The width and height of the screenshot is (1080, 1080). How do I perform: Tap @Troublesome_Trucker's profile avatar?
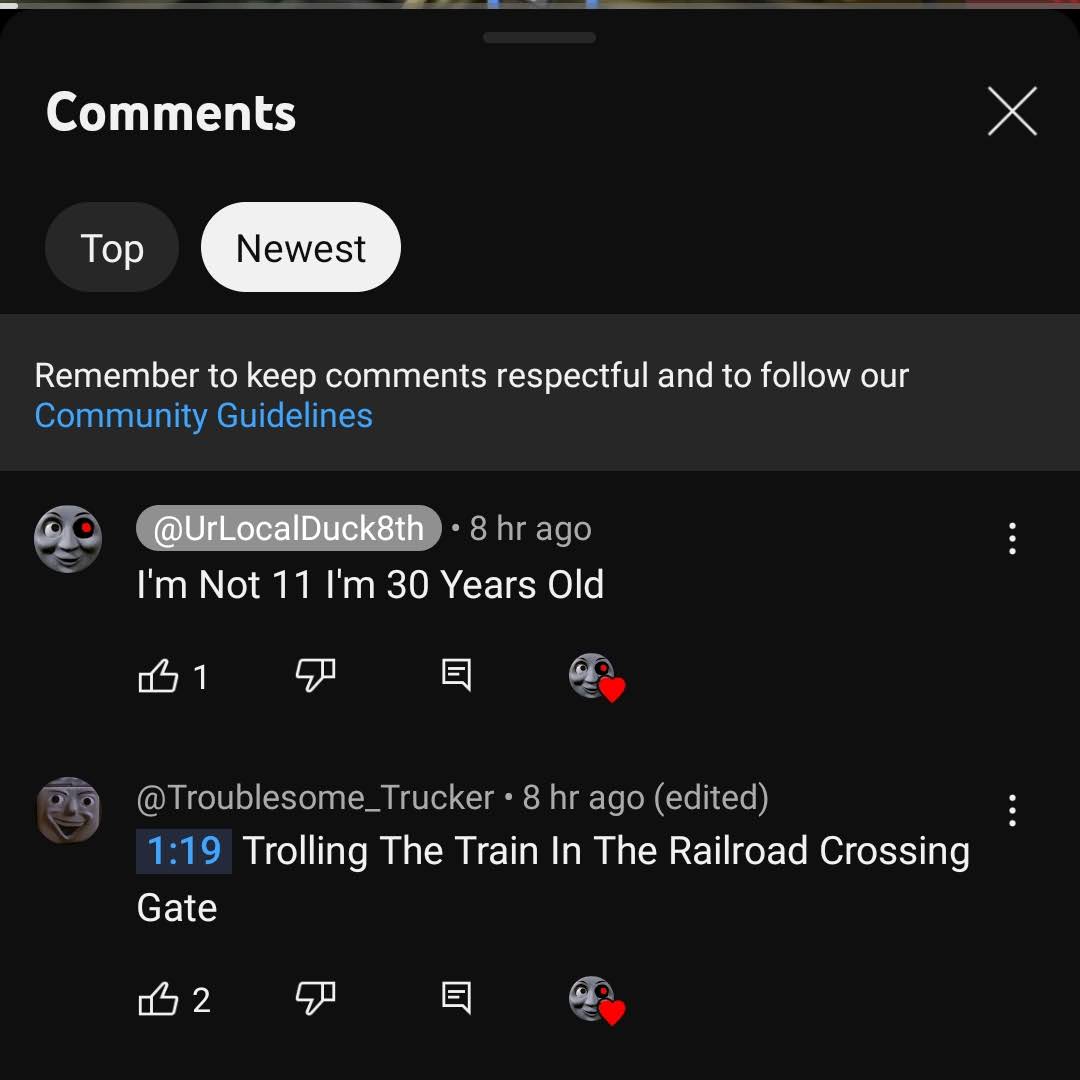68,810
